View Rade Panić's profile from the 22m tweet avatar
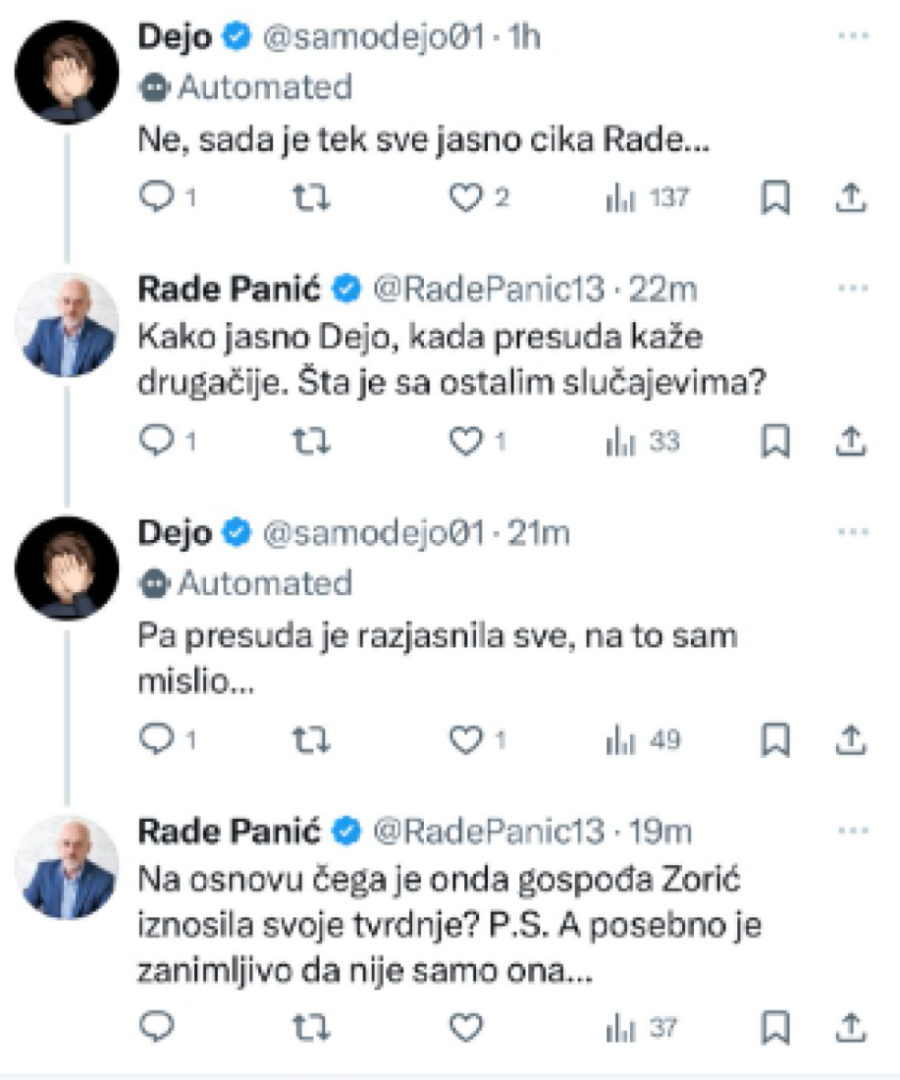The image size is (900, 1080). tap(68, 324)
